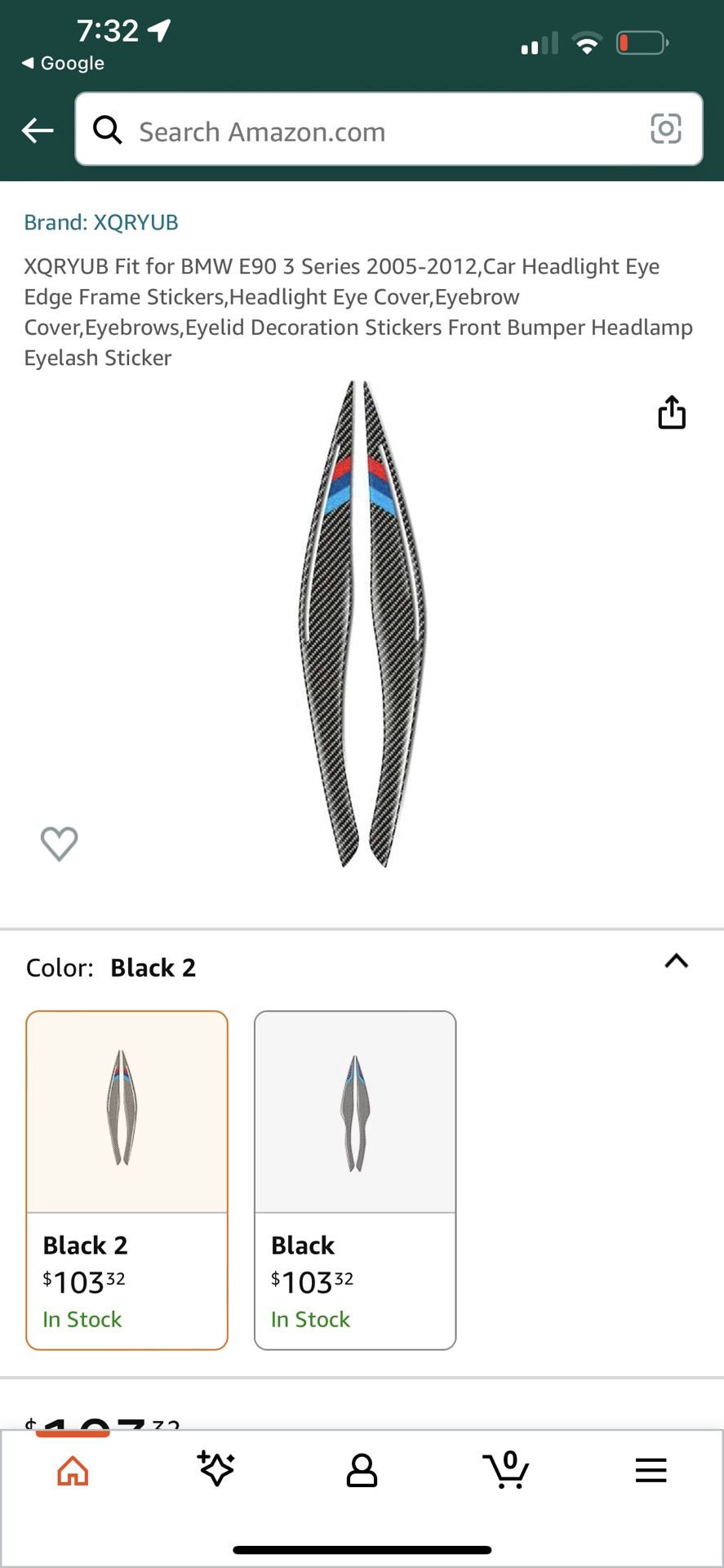
Task: Go to the account profile tab
Action: pos(362,1471)
